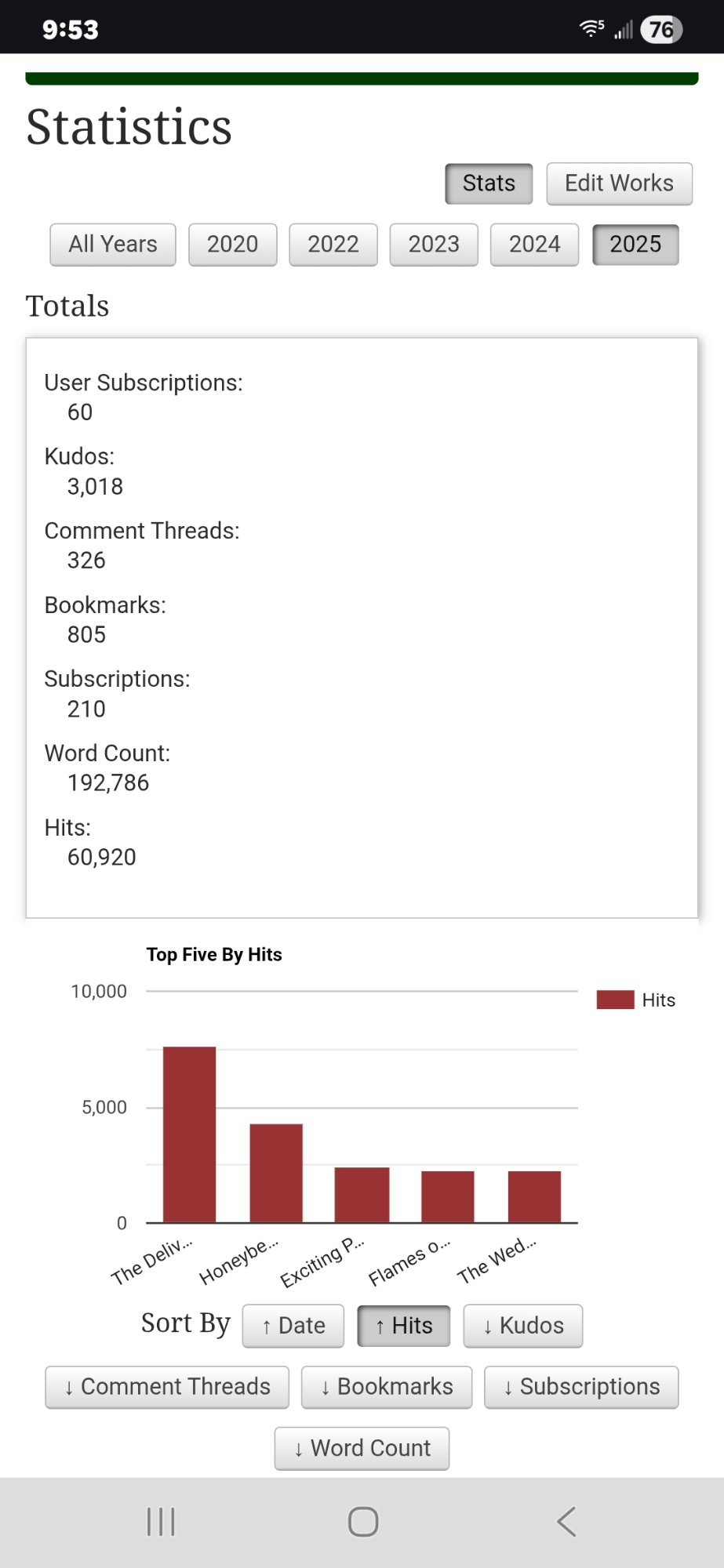This screenshot has height=1568, width=724.
Task: Show statistics for All Years
Action: point(113,245)
